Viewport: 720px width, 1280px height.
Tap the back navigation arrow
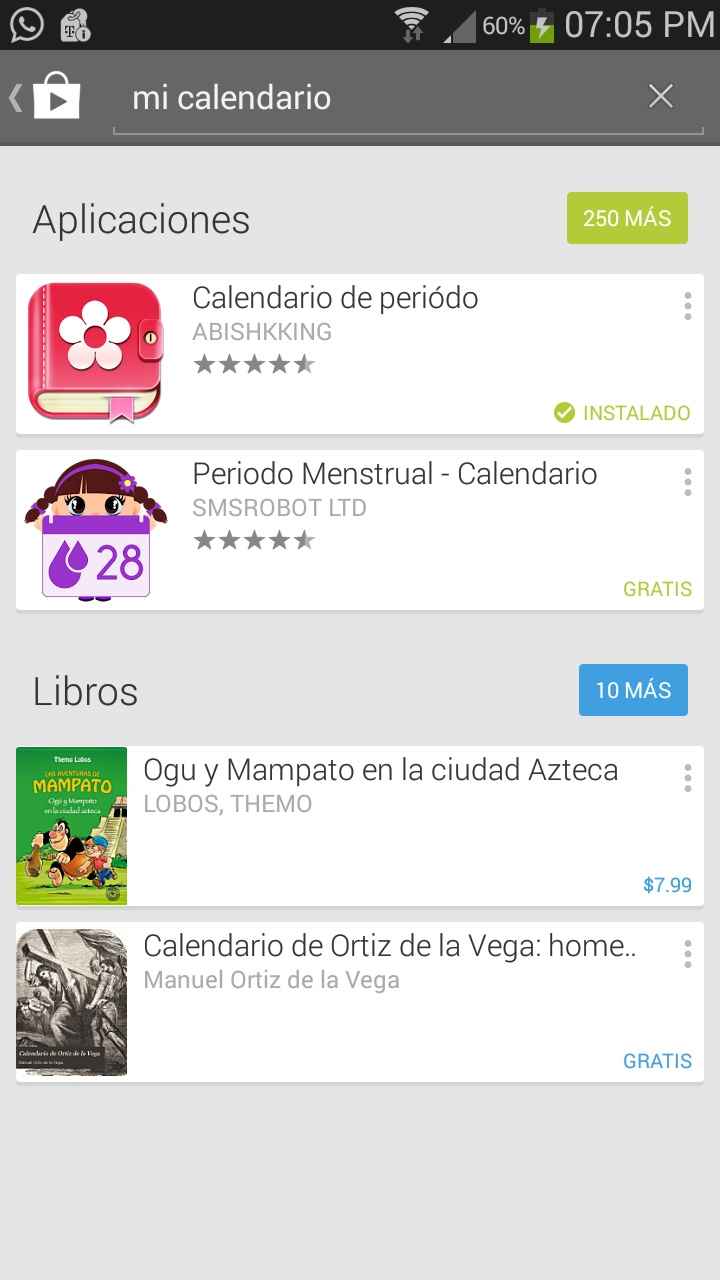tap(14, 97)
